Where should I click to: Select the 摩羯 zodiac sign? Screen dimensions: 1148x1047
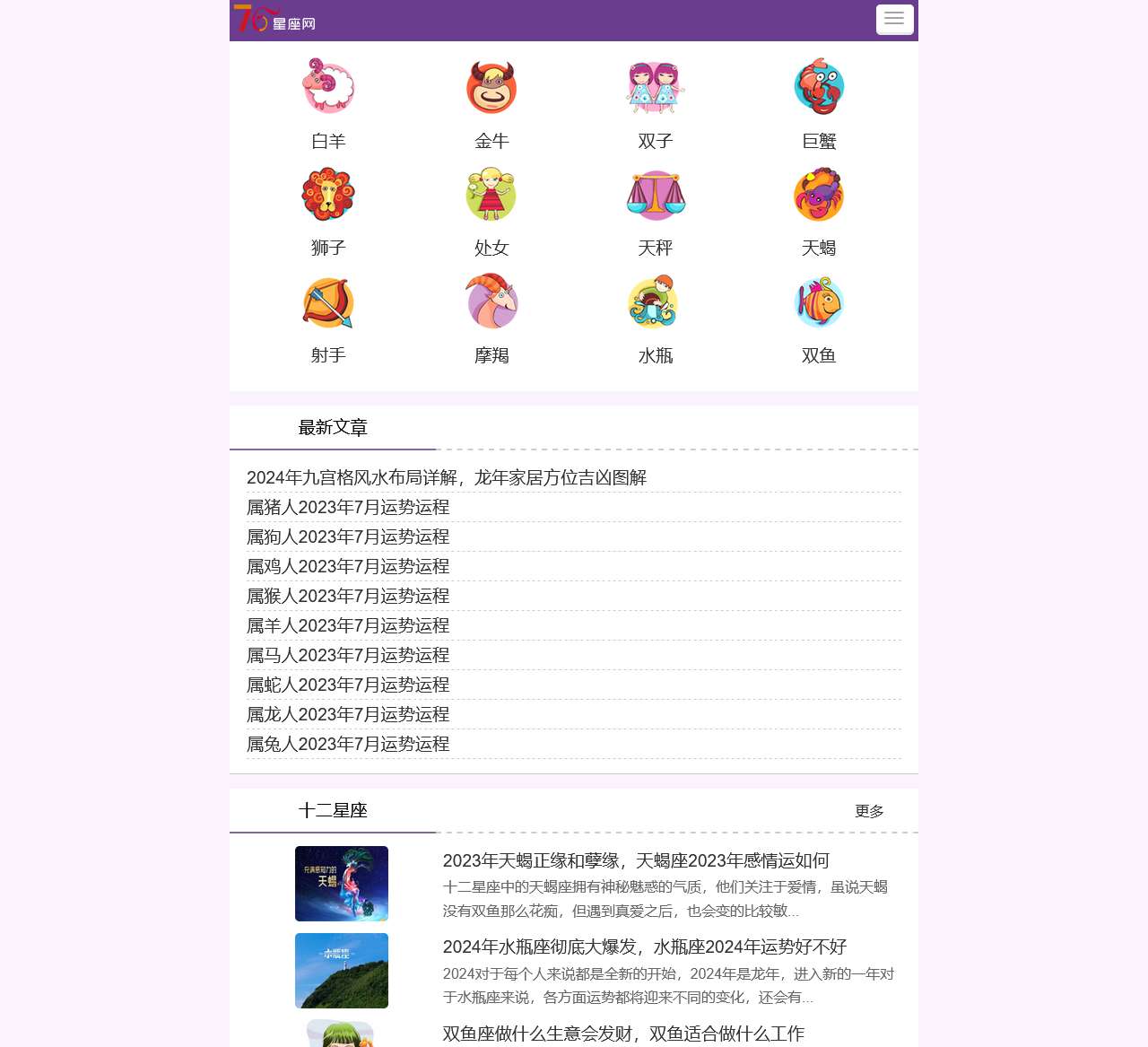click(x=491, y=302)
